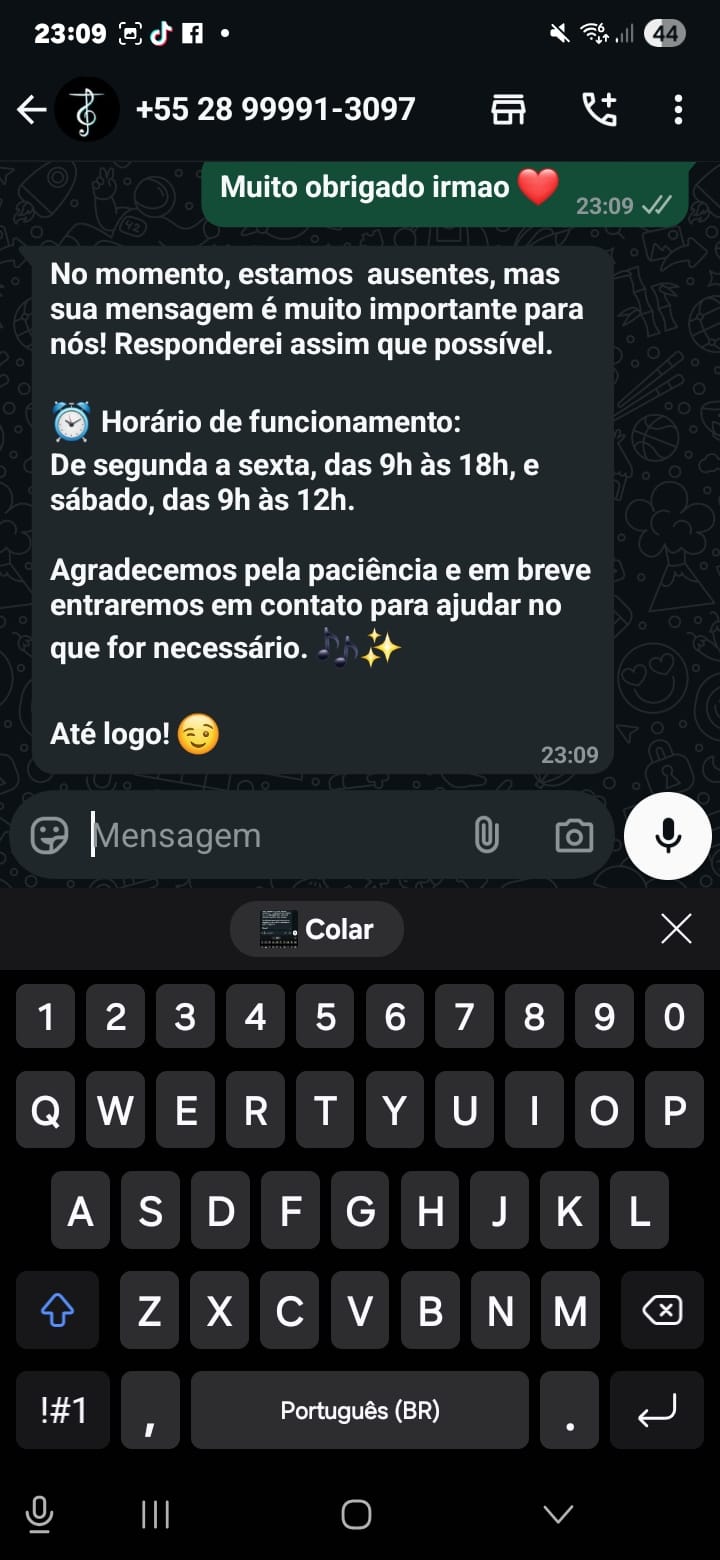
Task: Switch keyboard to symbols with !#1
Action: pyautogui.click(x=63, y=1410)
